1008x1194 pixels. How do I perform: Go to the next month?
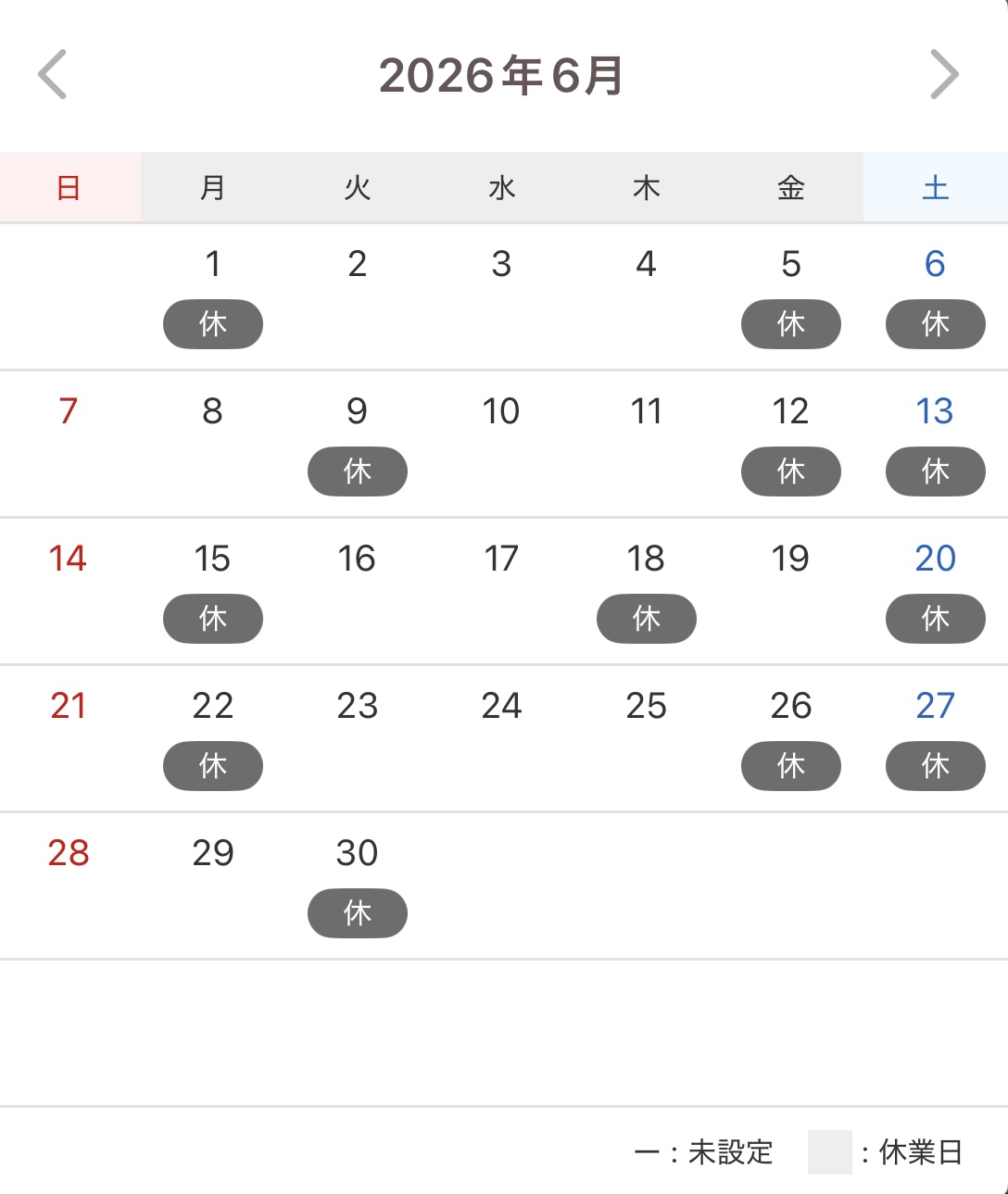pyautogui.click(x=944, y=74)
